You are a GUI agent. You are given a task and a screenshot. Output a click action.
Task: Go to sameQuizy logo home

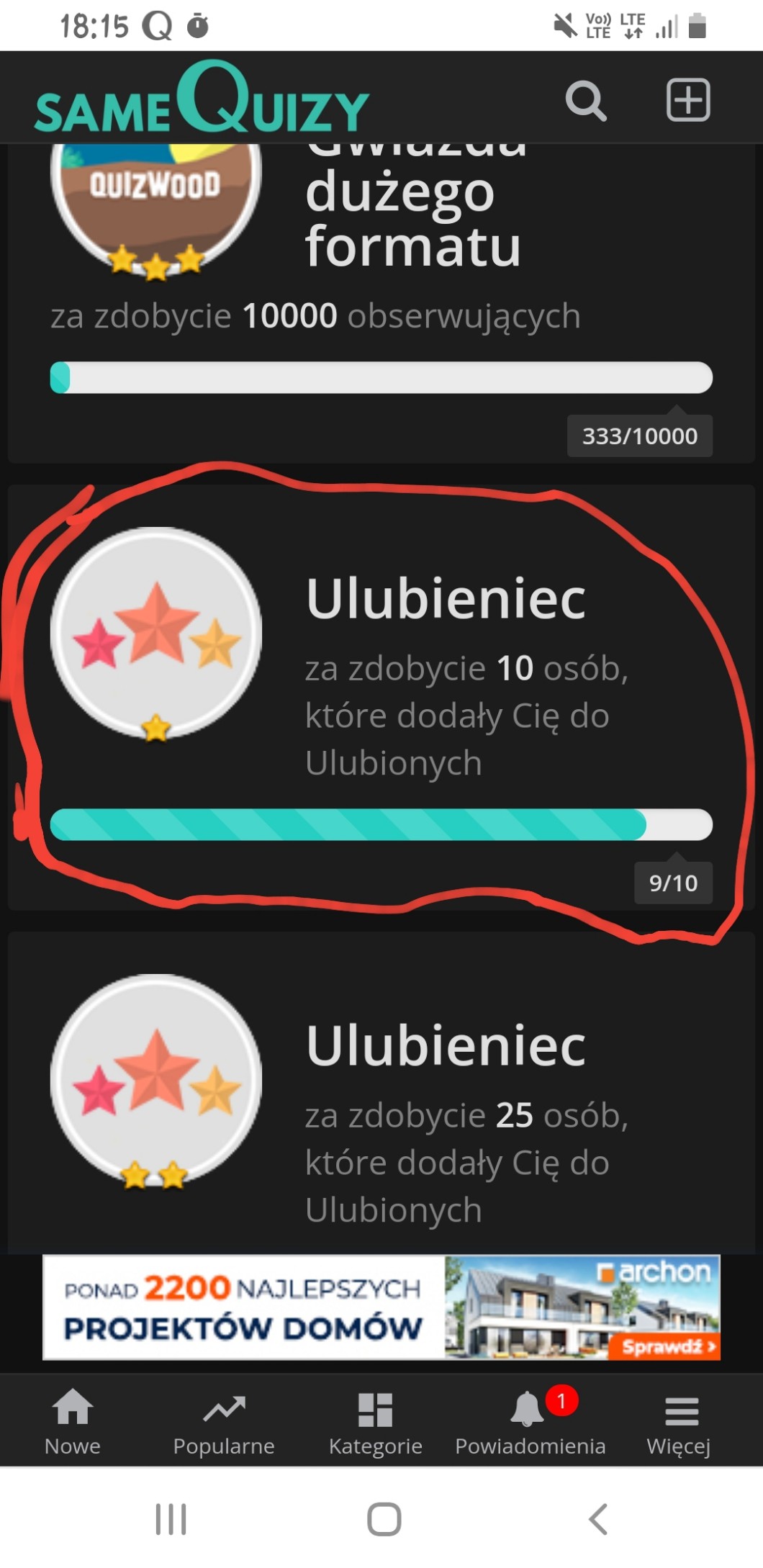point(202,97)
